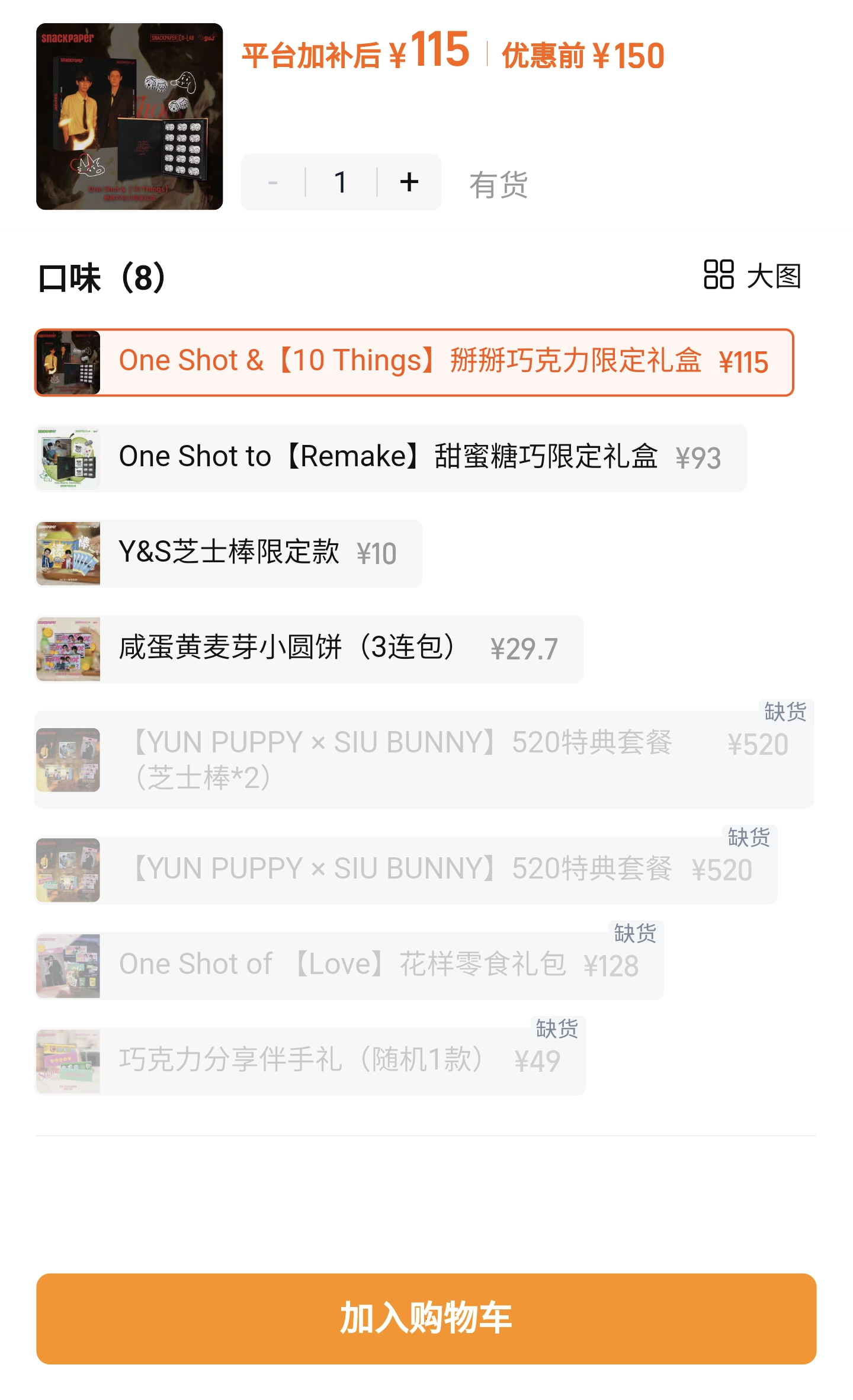Tap the quantity number field
The height and width of the screenshot is (1400, 853).
pos(341,182)
